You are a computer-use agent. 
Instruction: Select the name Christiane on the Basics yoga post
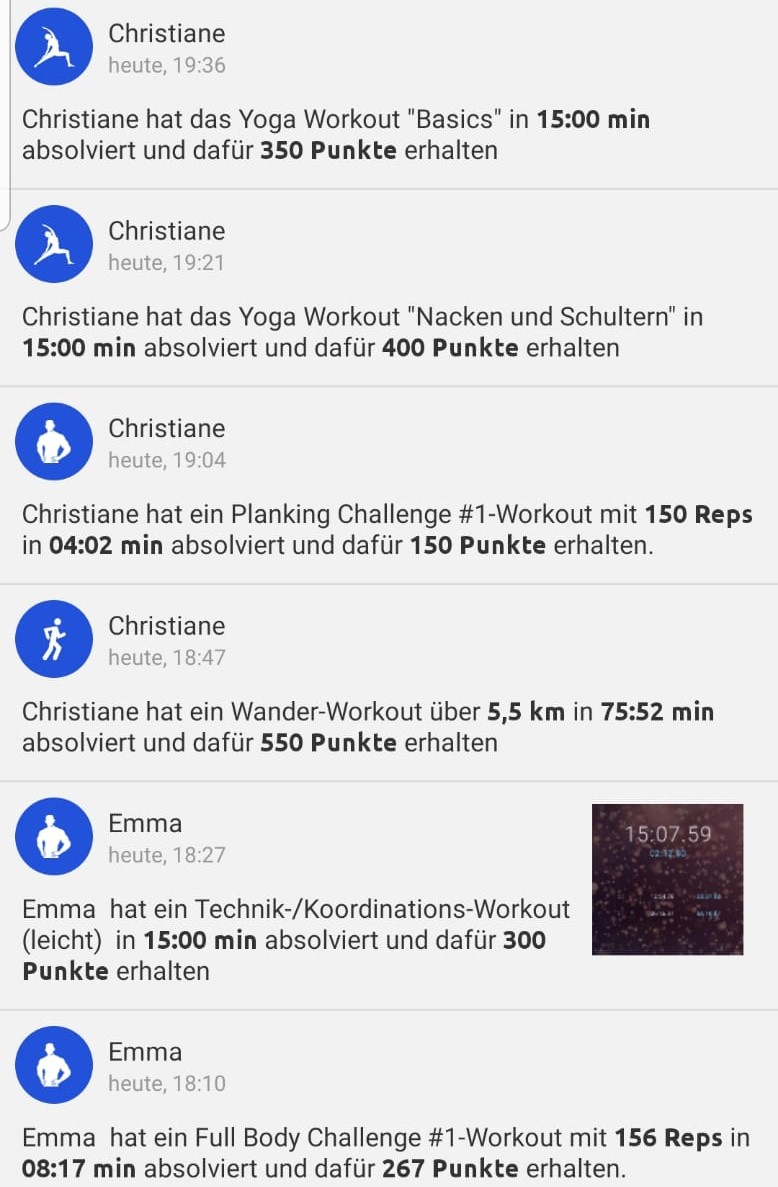point(166,33)
